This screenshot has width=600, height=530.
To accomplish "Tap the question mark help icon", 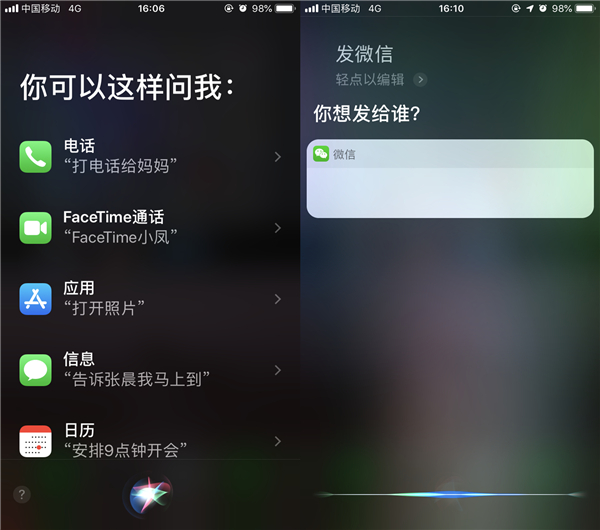I will (x=22, y=494).
